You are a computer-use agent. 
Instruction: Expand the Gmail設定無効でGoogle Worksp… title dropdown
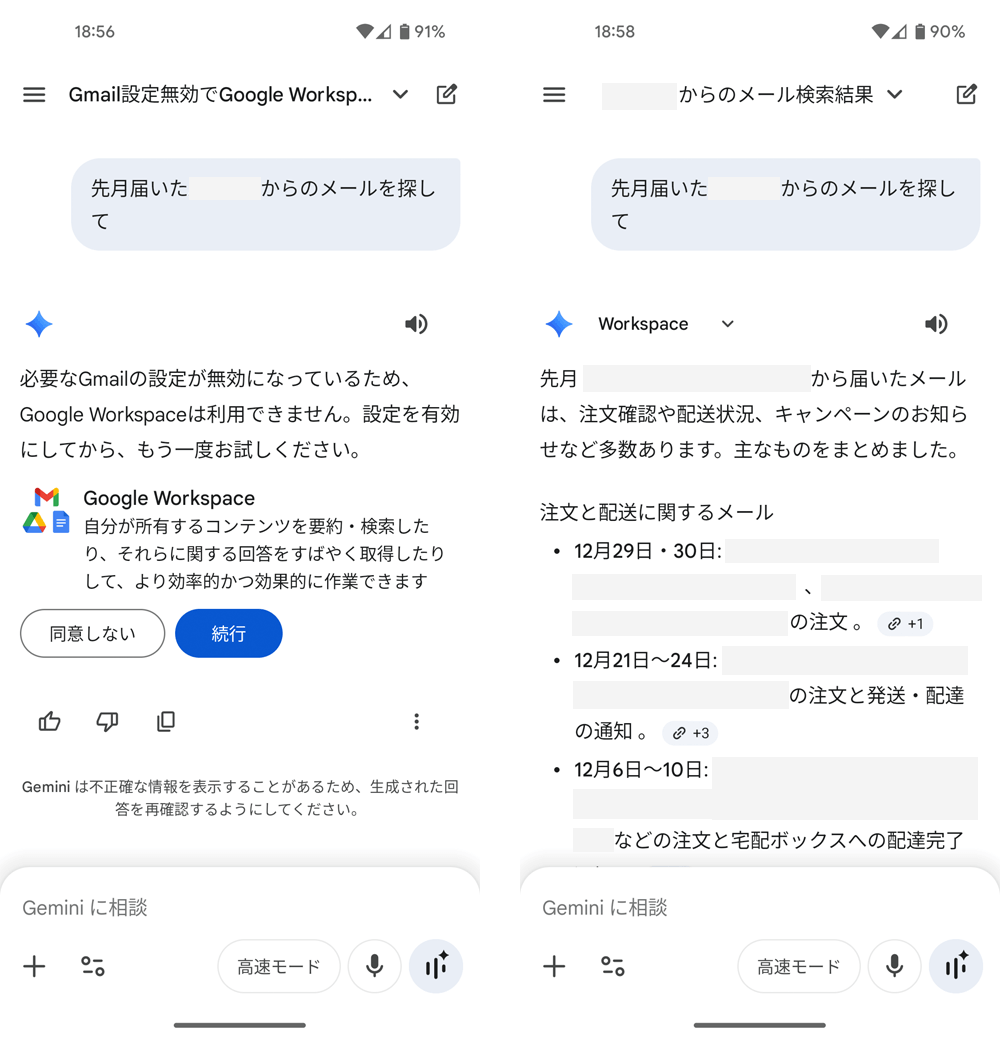[x=401, y=94]
